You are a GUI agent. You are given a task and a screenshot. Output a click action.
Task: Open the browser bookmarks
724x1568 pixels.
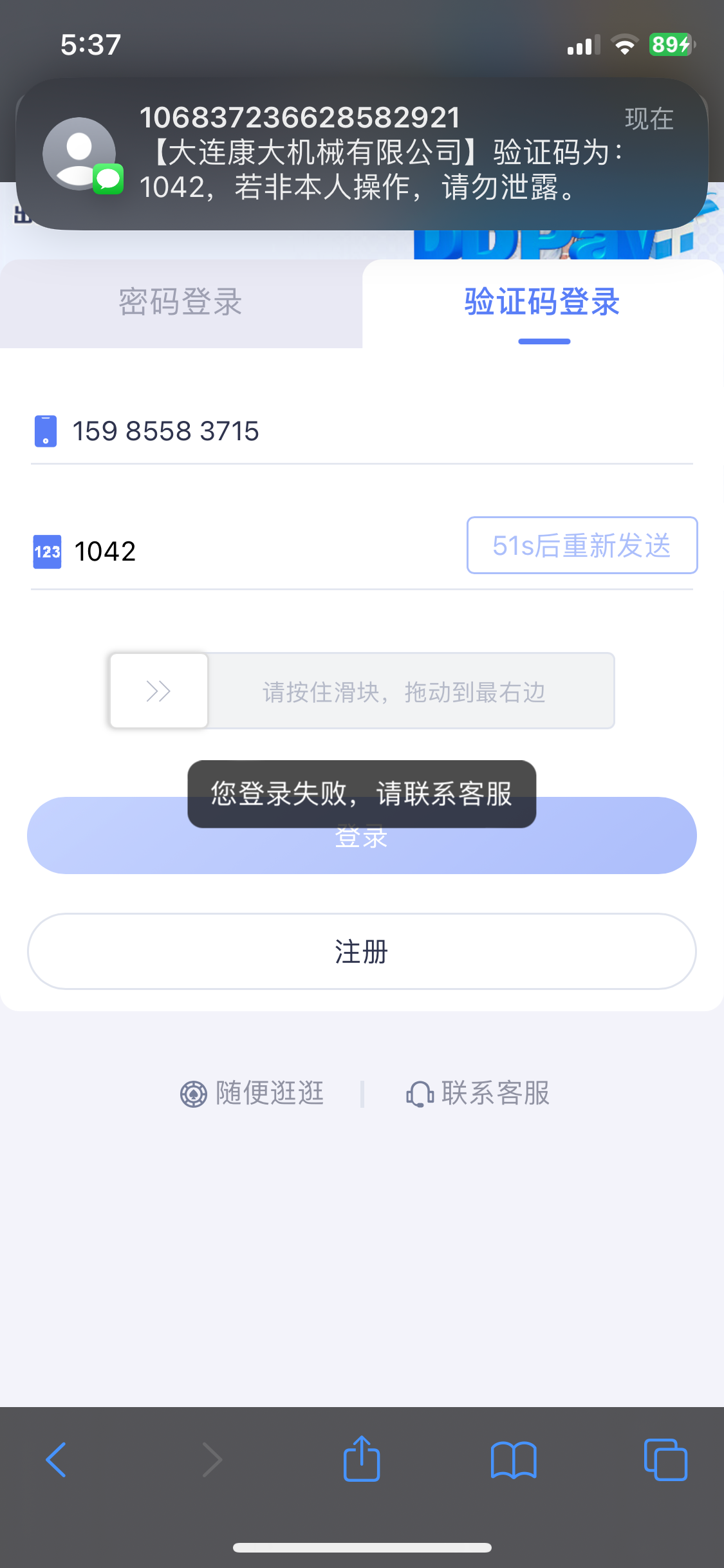[x=514, y=1459]
